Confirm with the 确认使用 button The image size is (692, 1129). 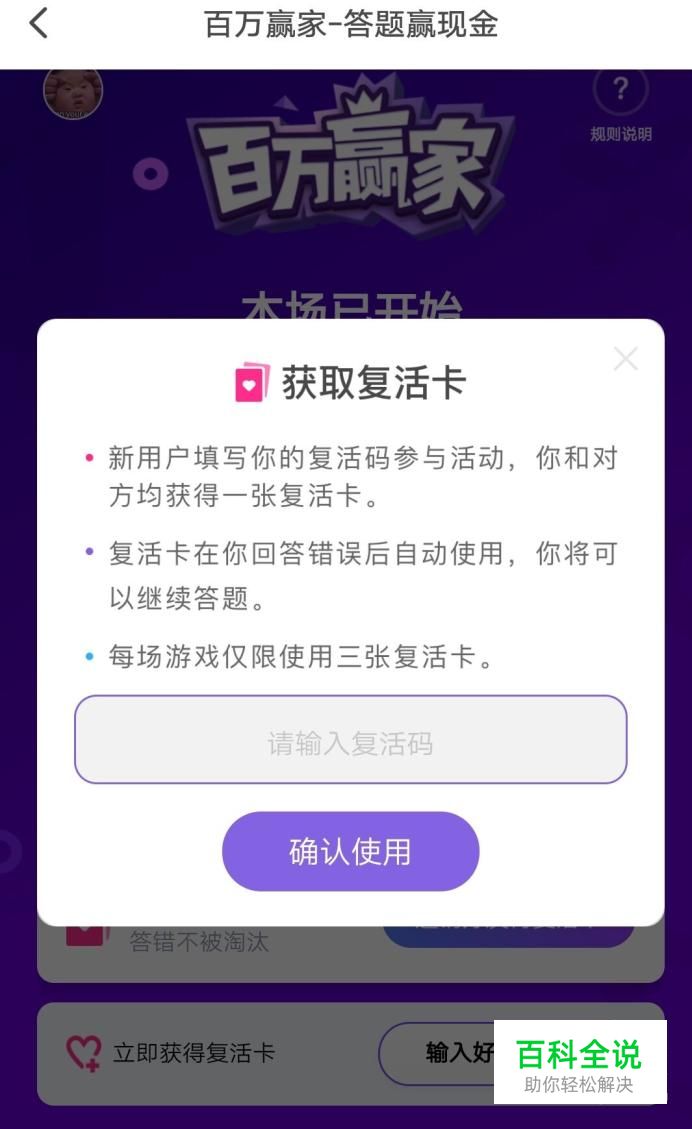click(351, 851)
